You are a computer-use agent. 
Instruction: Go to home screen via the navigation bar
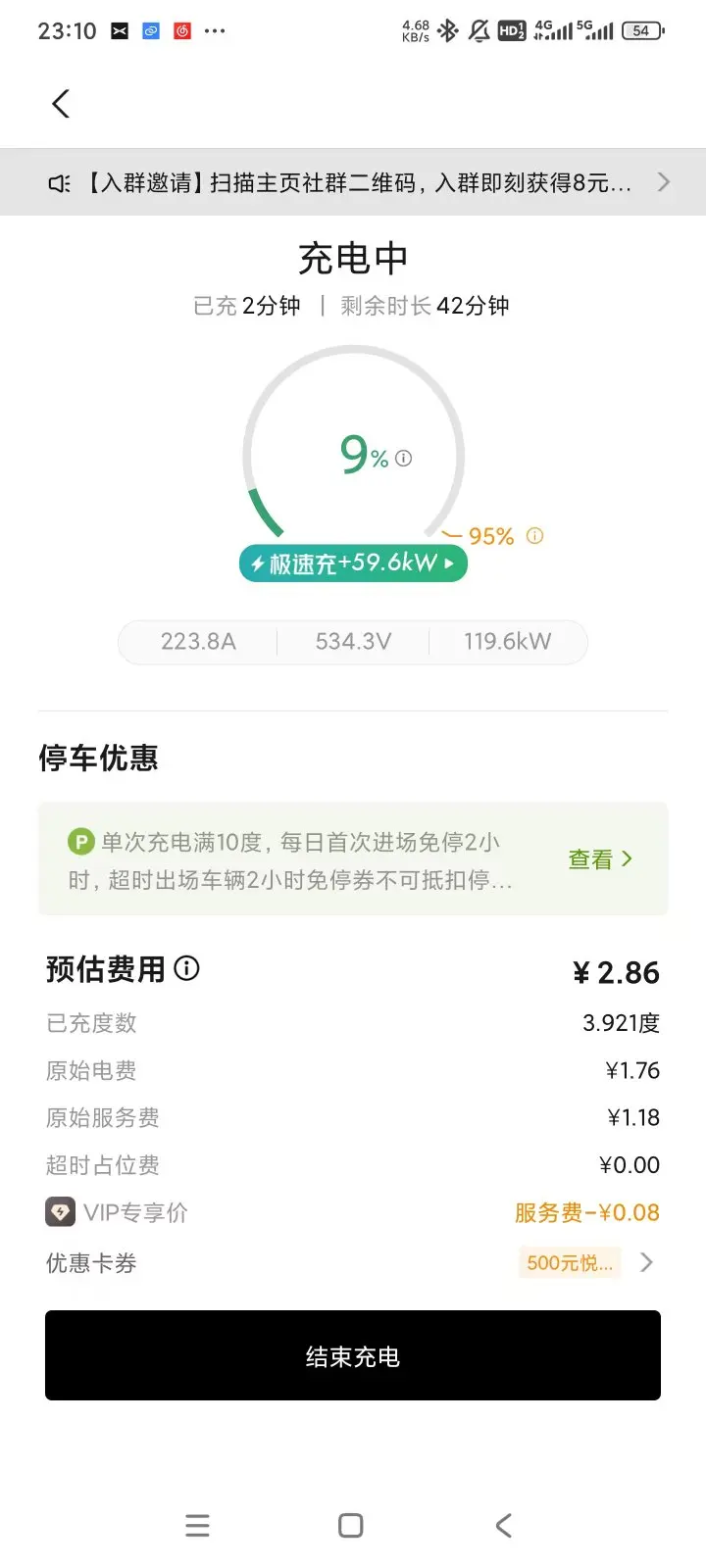[351, 1525]
